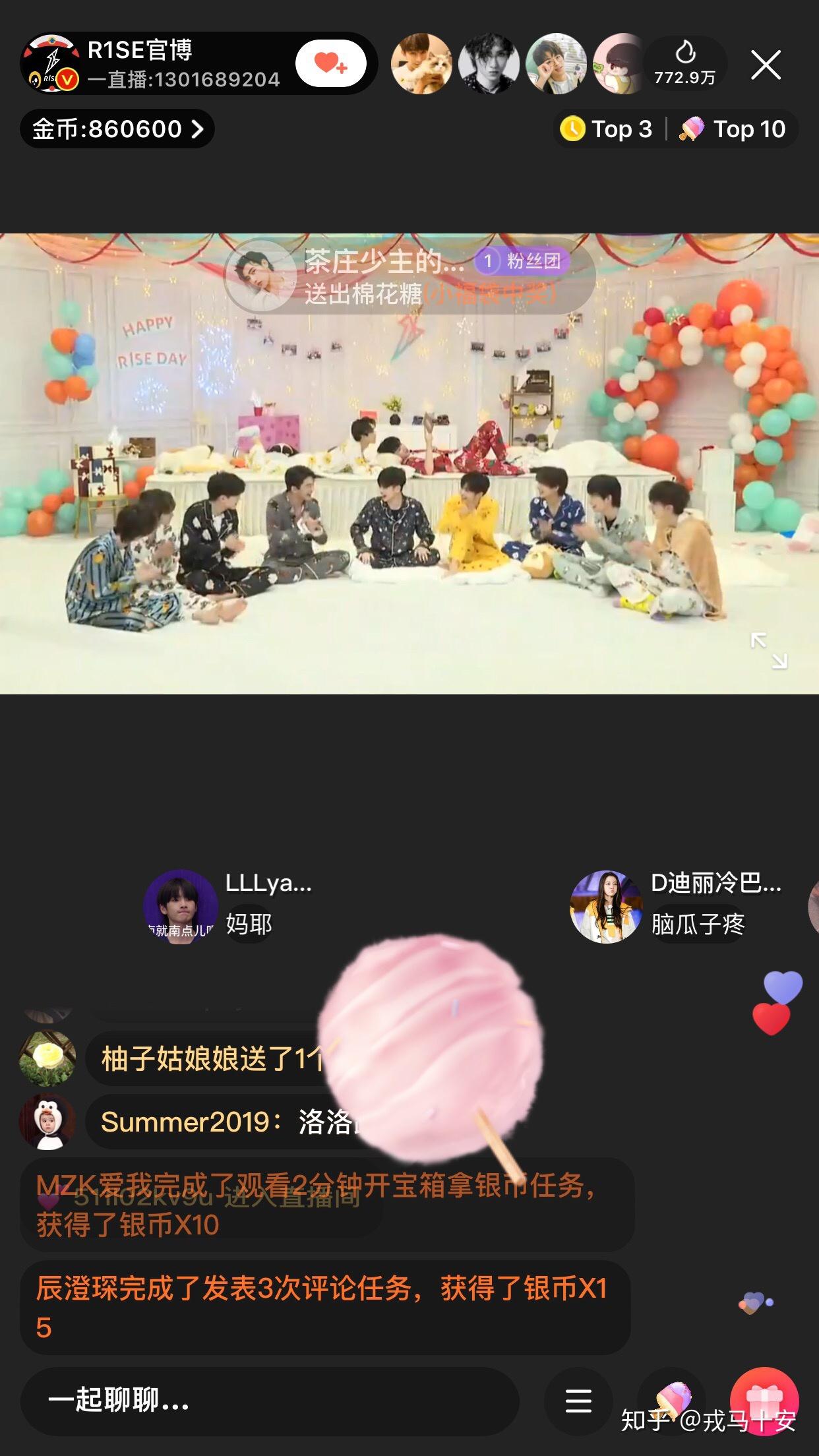Open the 金币:860600 ranking
Screen dimensions: 819x1456
117,129
